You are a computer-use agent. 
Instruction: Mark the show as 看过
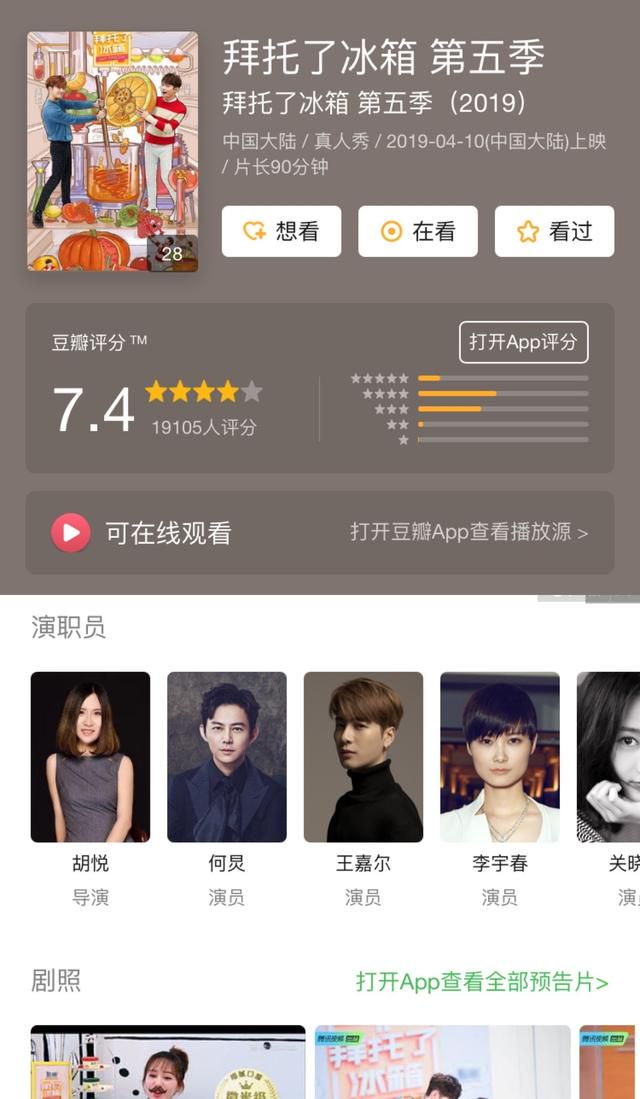click(x=554, y=232)
